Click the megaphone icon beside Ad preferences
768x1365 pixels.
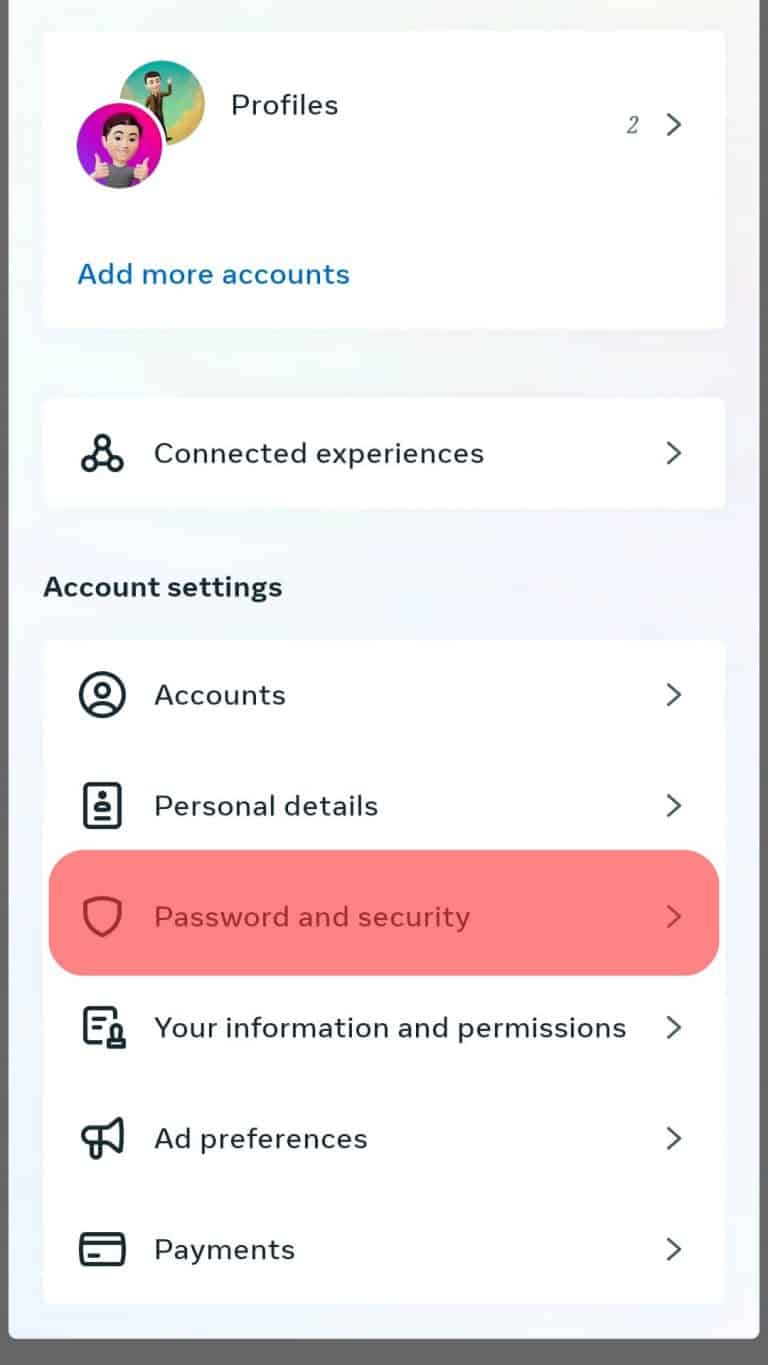coord(101,1138)
